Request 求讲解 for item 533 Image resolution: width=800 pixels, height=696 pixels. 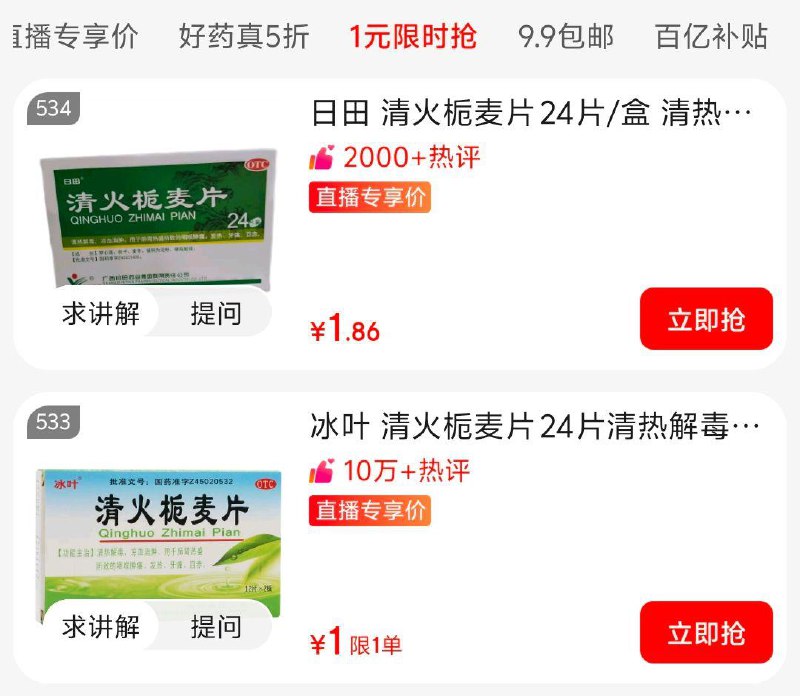(101, 627)
